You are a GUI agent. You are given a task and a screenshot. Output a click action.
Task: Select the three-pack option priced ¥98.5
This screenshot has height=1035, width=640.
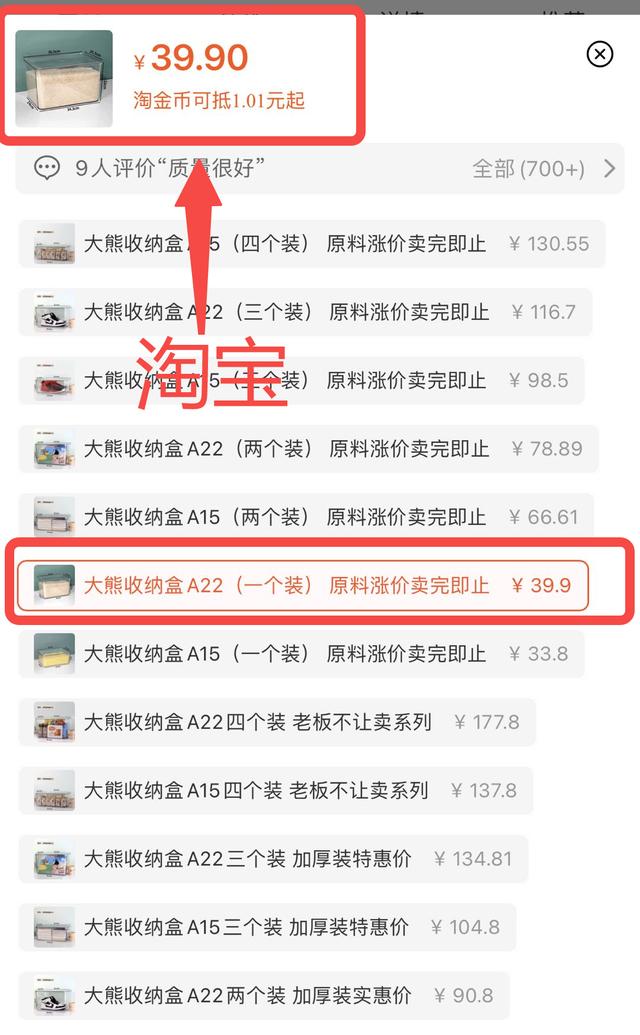tap(301, 381)
